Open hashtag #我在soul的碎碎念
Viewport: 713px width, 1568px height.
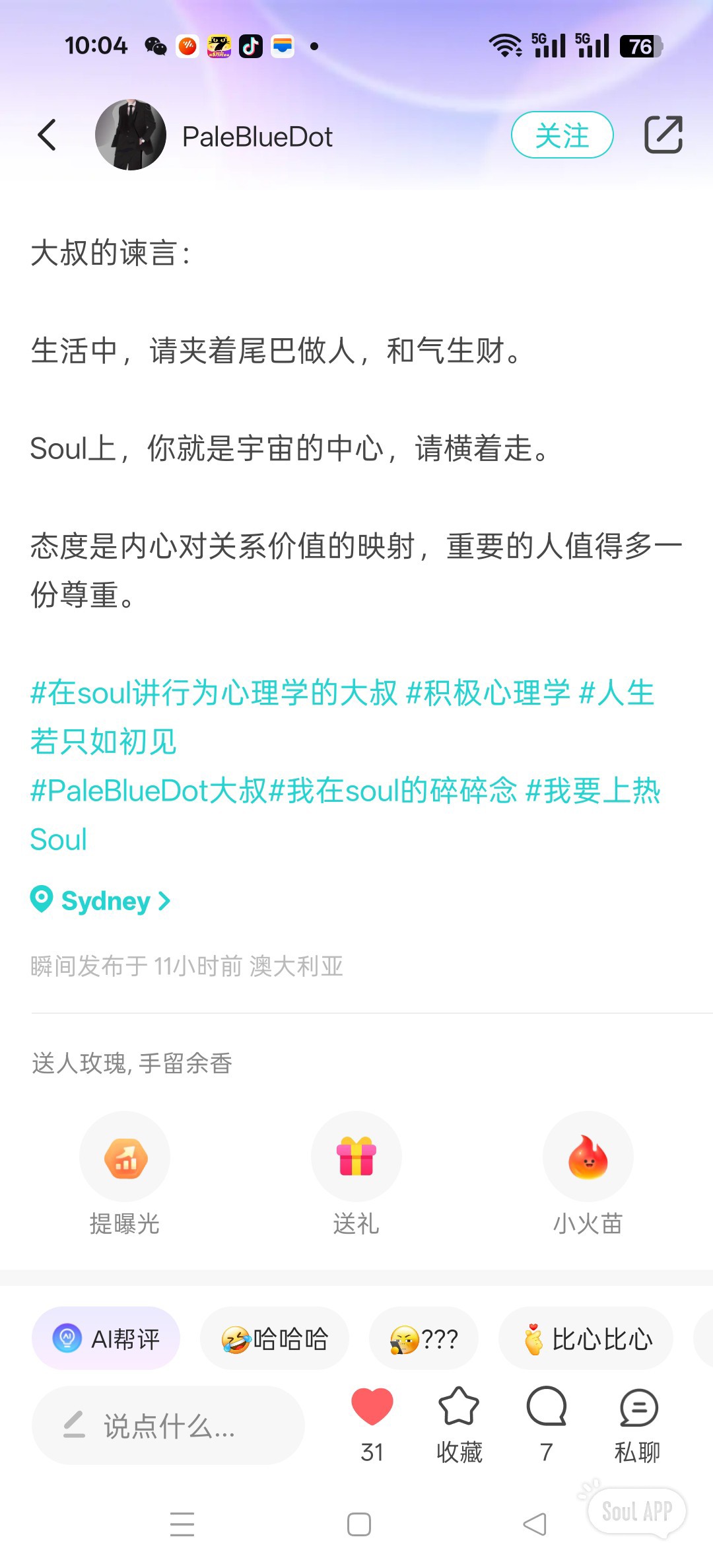(393, 791)
